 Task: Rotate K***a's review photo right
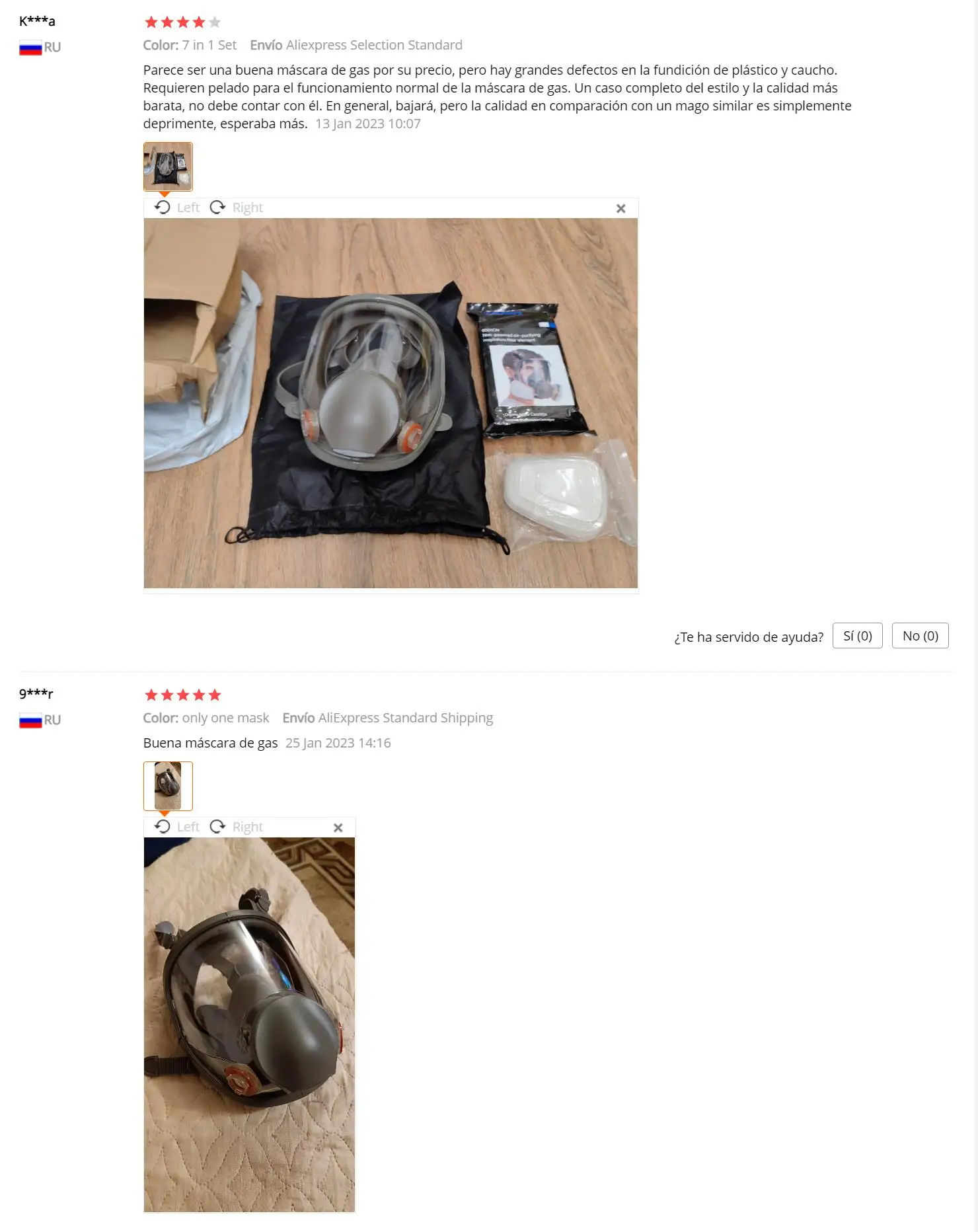tap(237, 208)
